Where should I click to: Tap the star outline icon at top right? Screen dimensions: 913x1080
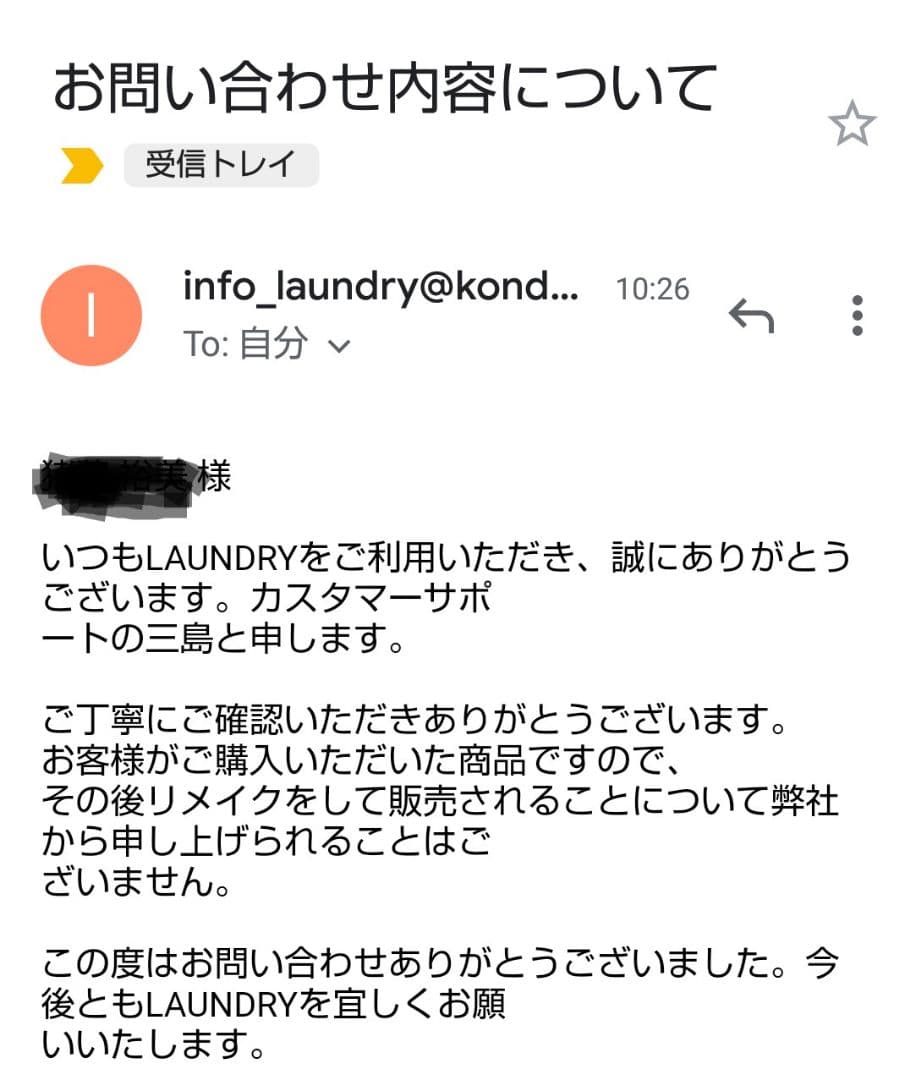(x=851, y=122)
